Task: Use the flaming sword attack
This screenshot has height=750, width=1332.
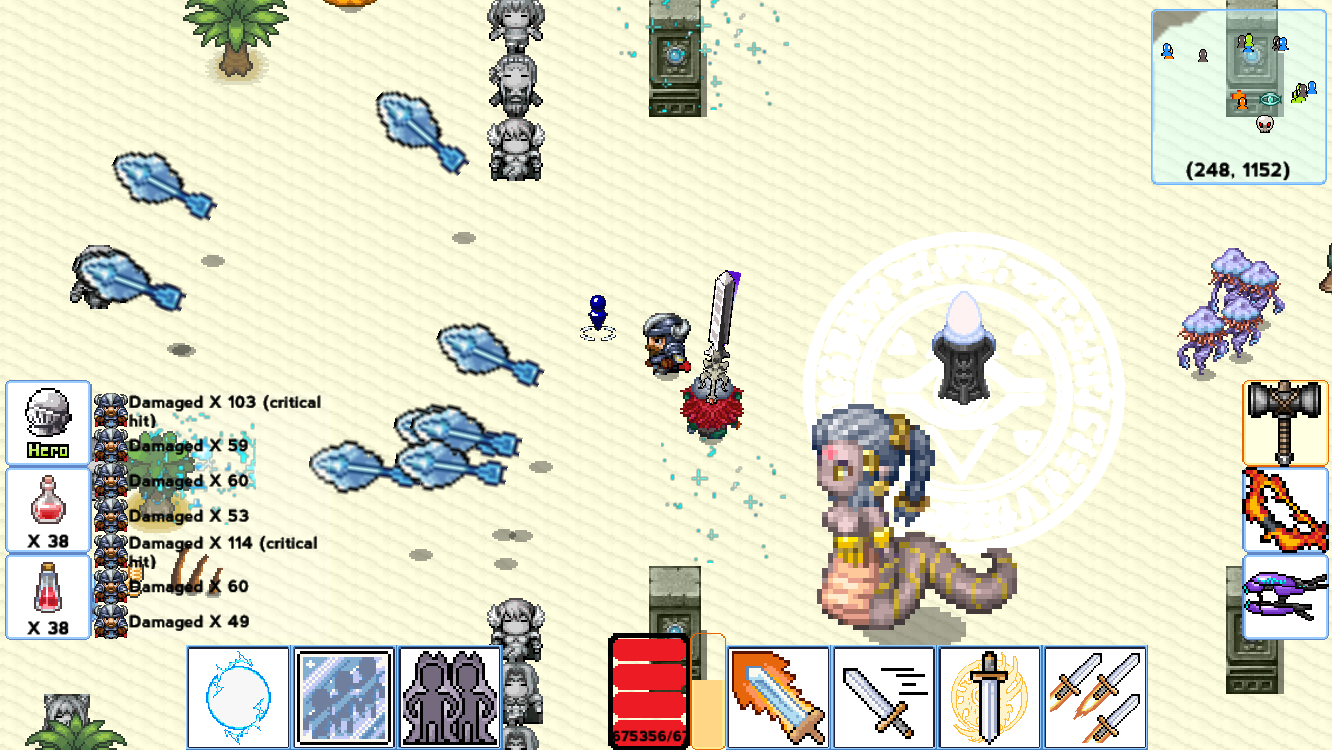Action: coord(779,697)
